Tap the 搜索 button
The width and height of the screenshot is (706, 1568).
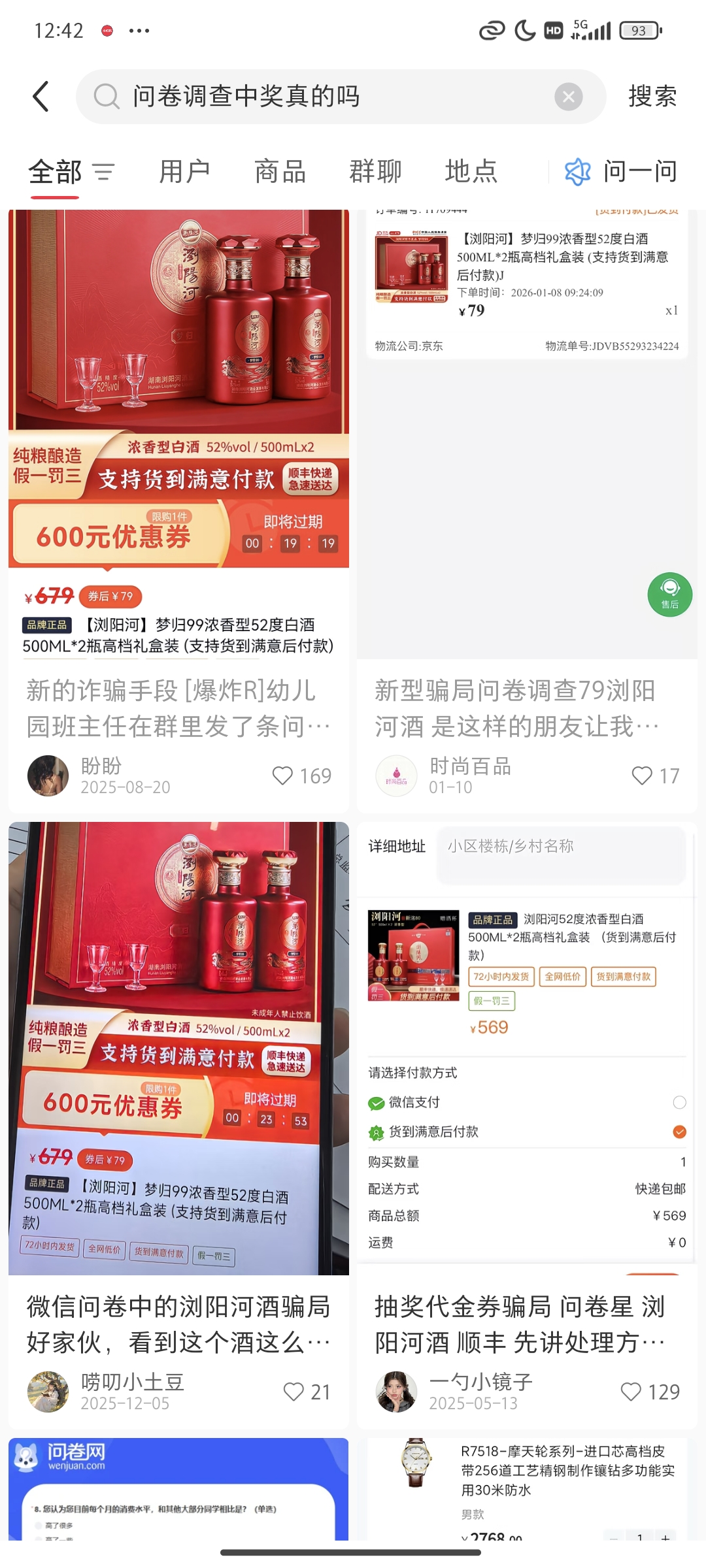(x=652, y=97)
